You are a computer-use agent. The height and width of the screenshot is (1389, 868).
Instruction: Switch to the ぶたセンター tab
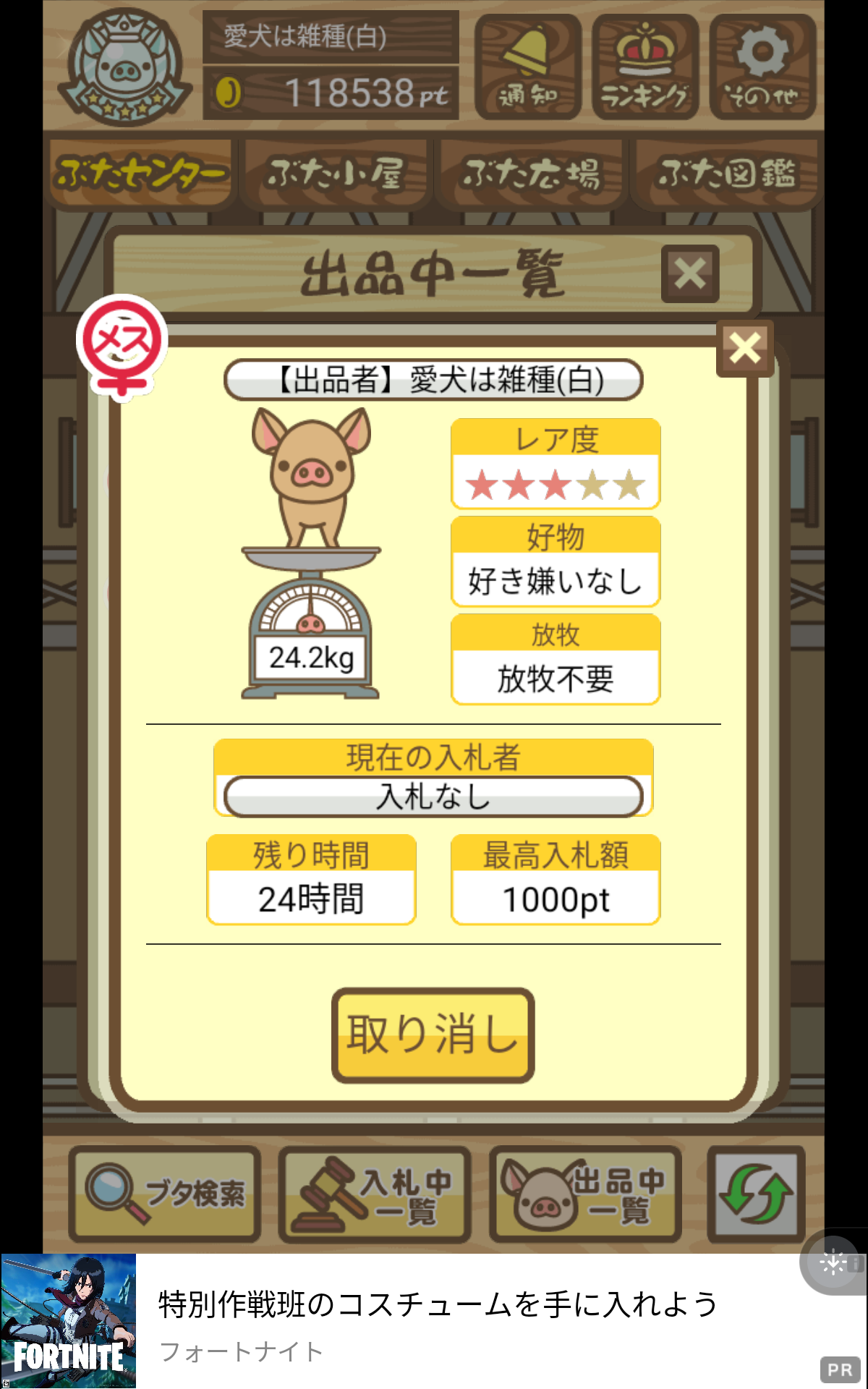pos(141,174)
